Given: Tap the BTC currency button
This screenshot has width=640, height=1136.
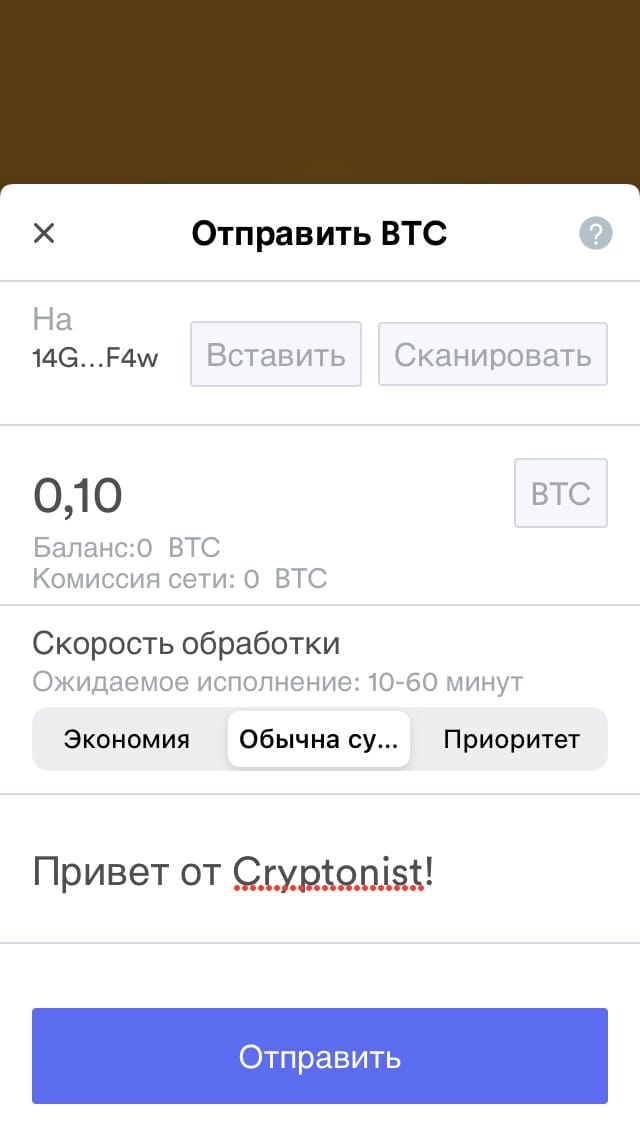Looking at the screenshot, I should click(561, 493).
